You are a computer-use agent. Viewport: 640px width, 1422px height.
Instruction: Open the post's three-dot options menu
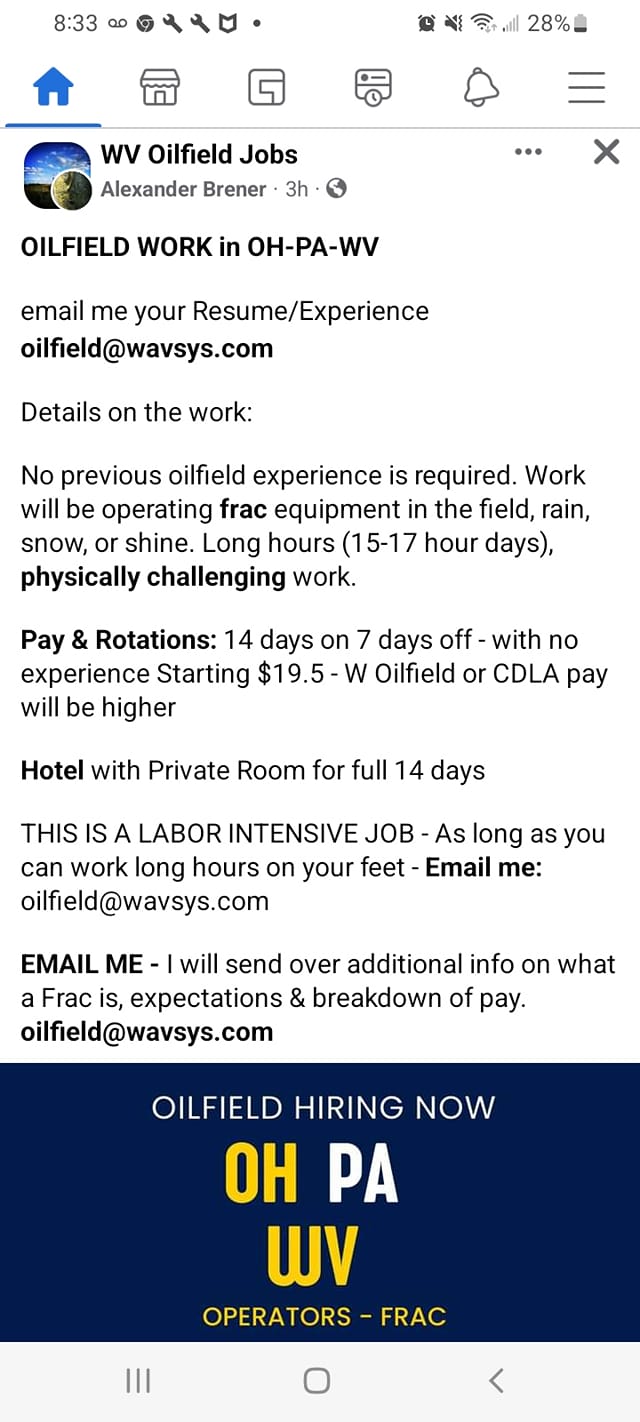point(527,153)
